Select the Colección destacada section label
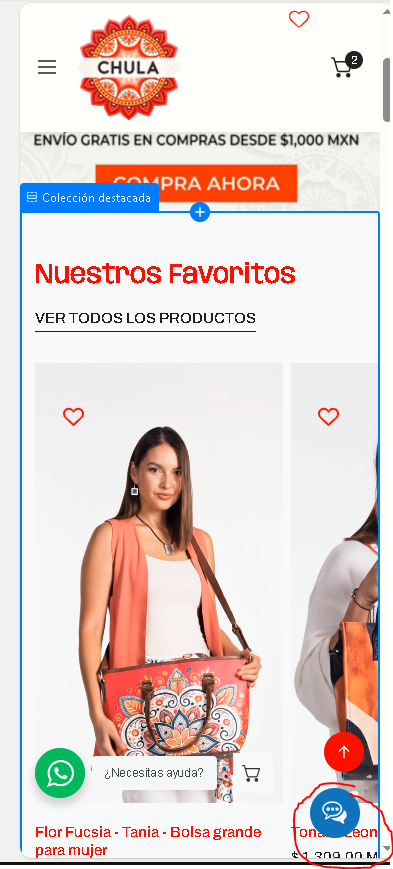The image size is (393, 869). (90, 197)
